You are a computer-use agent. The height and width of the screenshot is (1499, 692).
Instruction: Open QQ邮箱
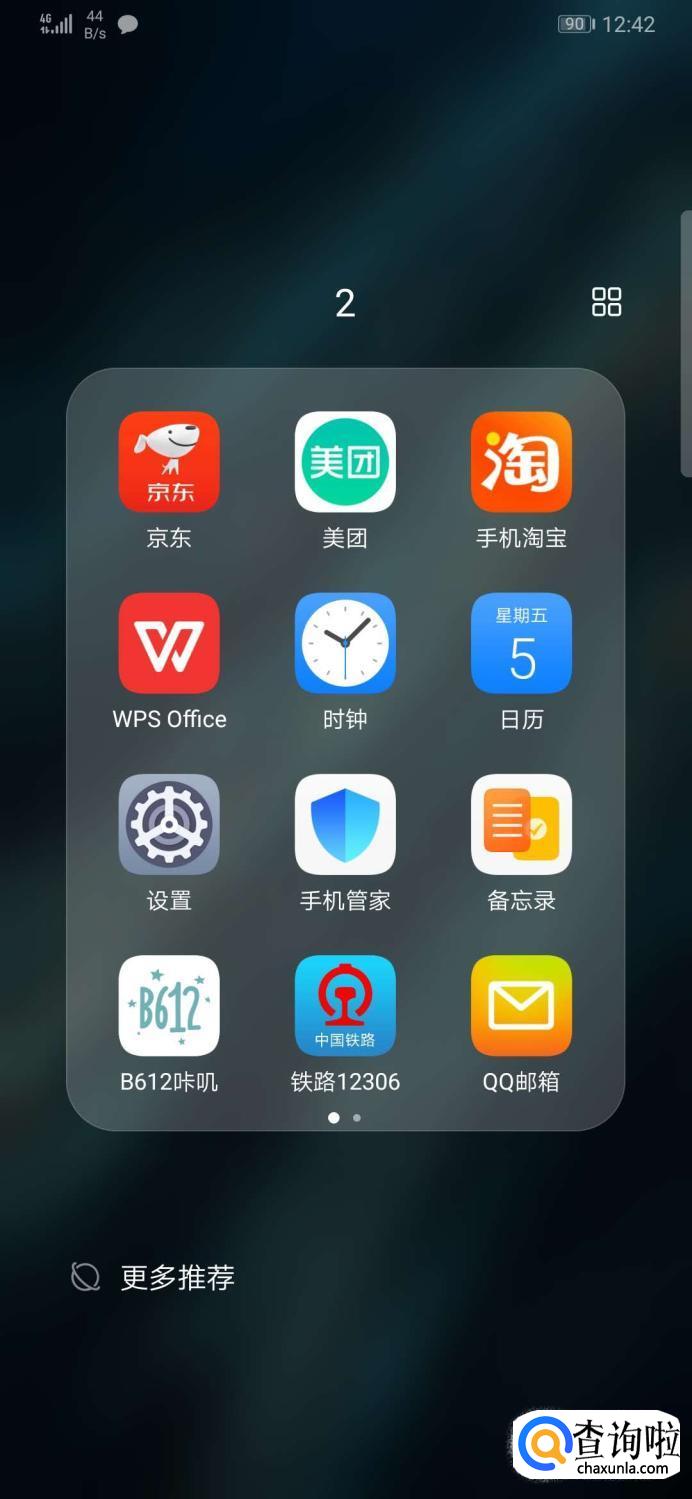point(521,1005)
